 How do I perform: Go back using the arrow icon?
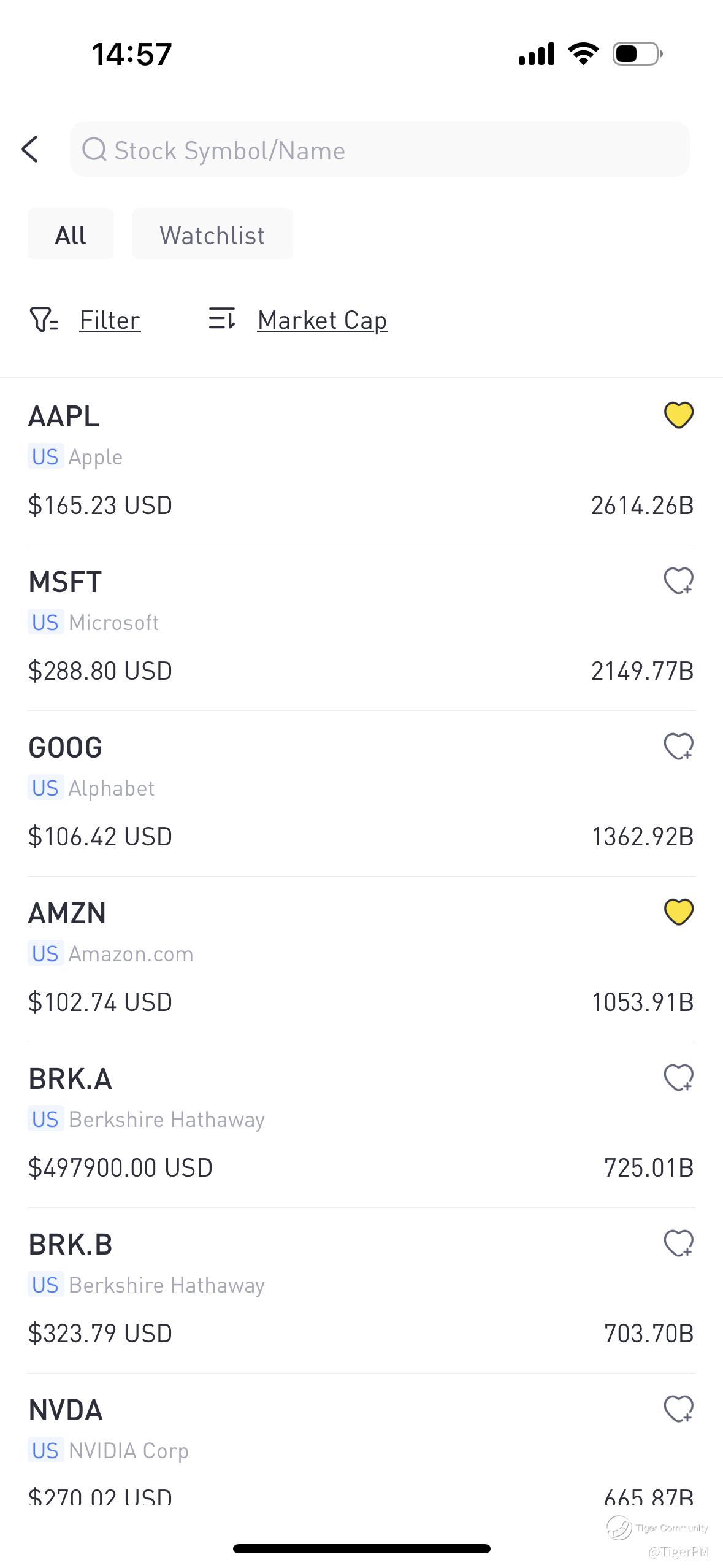pyautogui.click(x=30, y=149)
